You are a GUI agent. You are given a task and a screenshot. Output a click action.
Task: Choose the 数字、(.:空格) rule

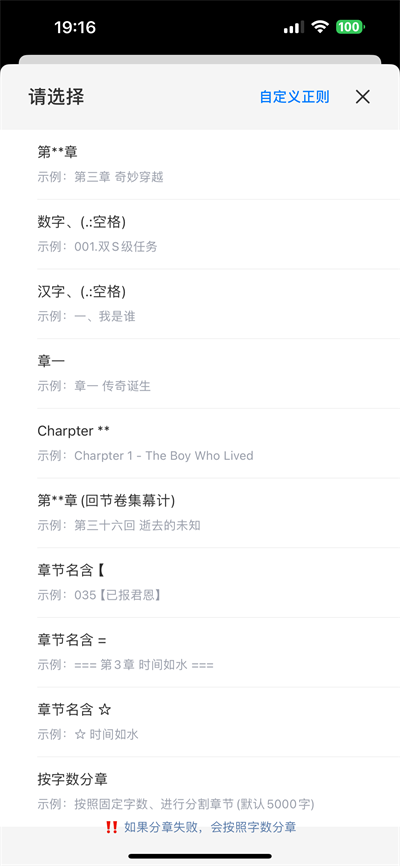click(200, 234)
